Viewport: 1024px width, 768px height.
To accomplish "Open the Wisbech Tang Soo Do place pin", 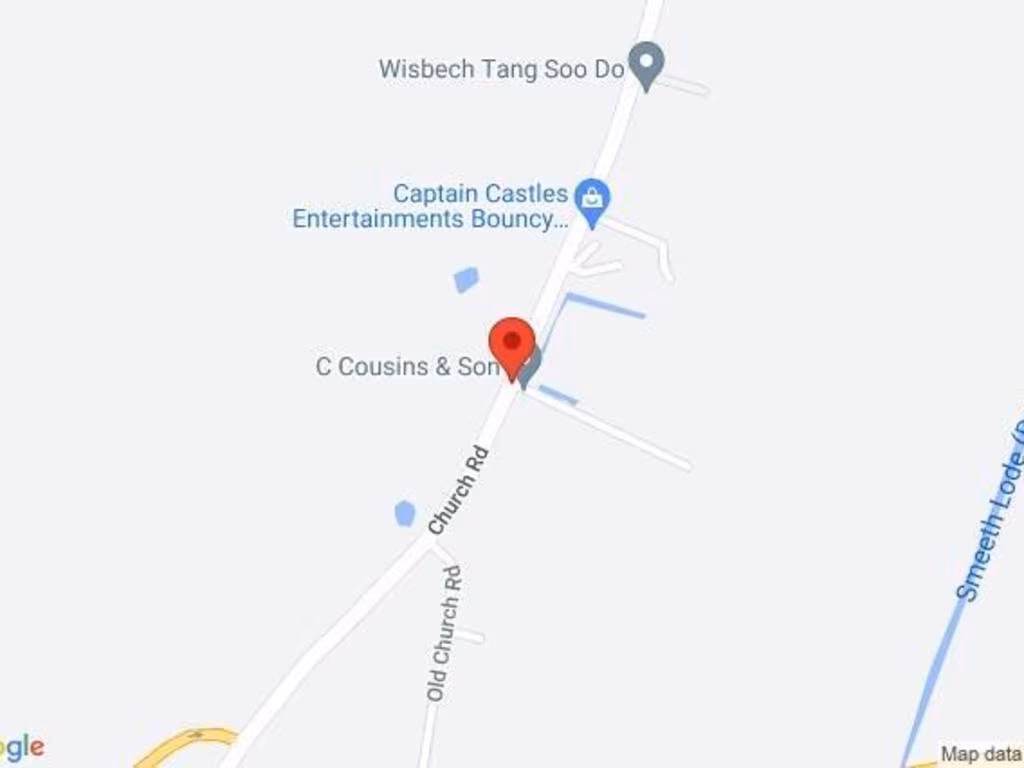I will pos(646,64).
